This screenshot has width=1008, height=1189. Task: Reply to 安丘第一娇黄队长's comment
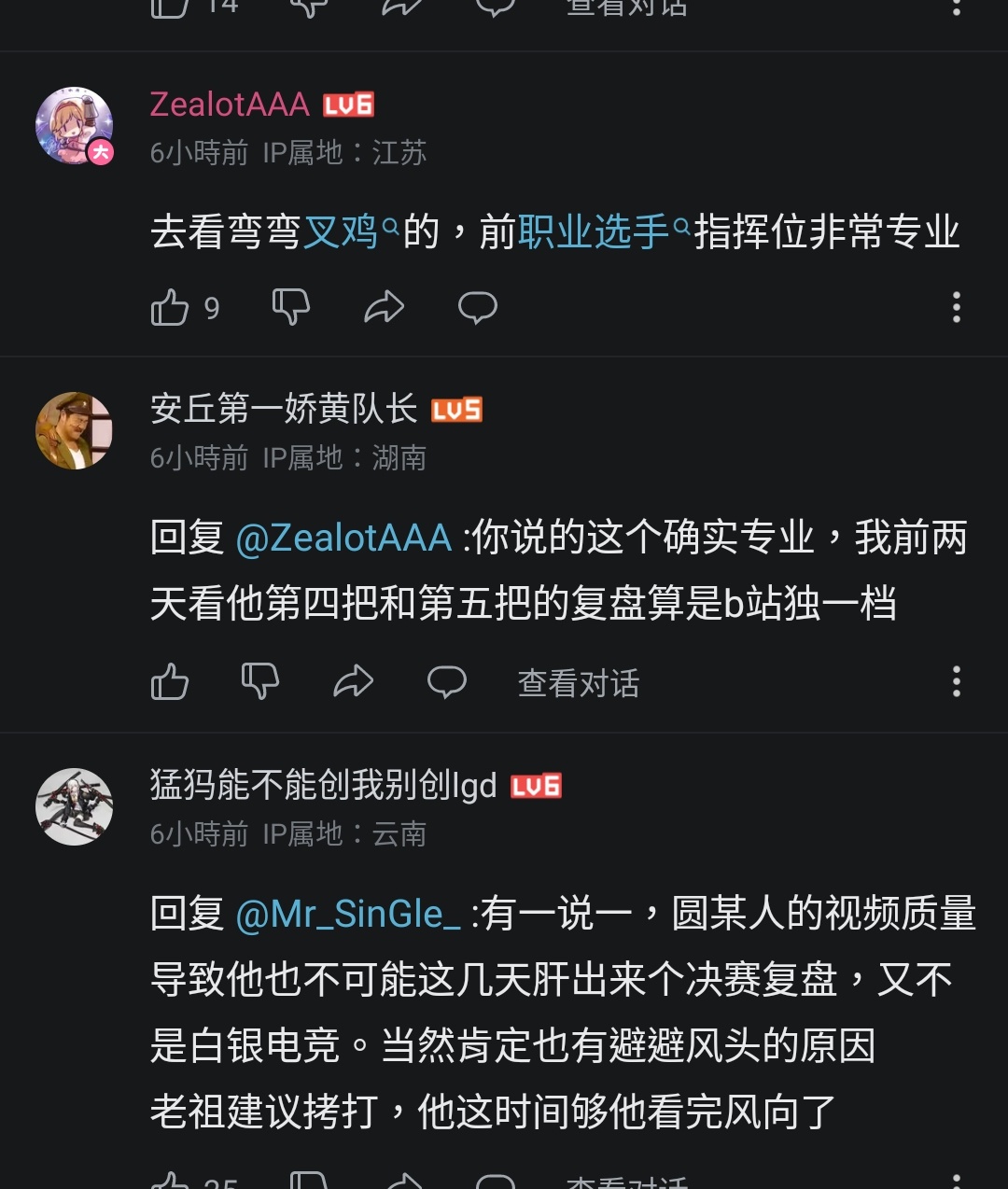pos(447,682)
